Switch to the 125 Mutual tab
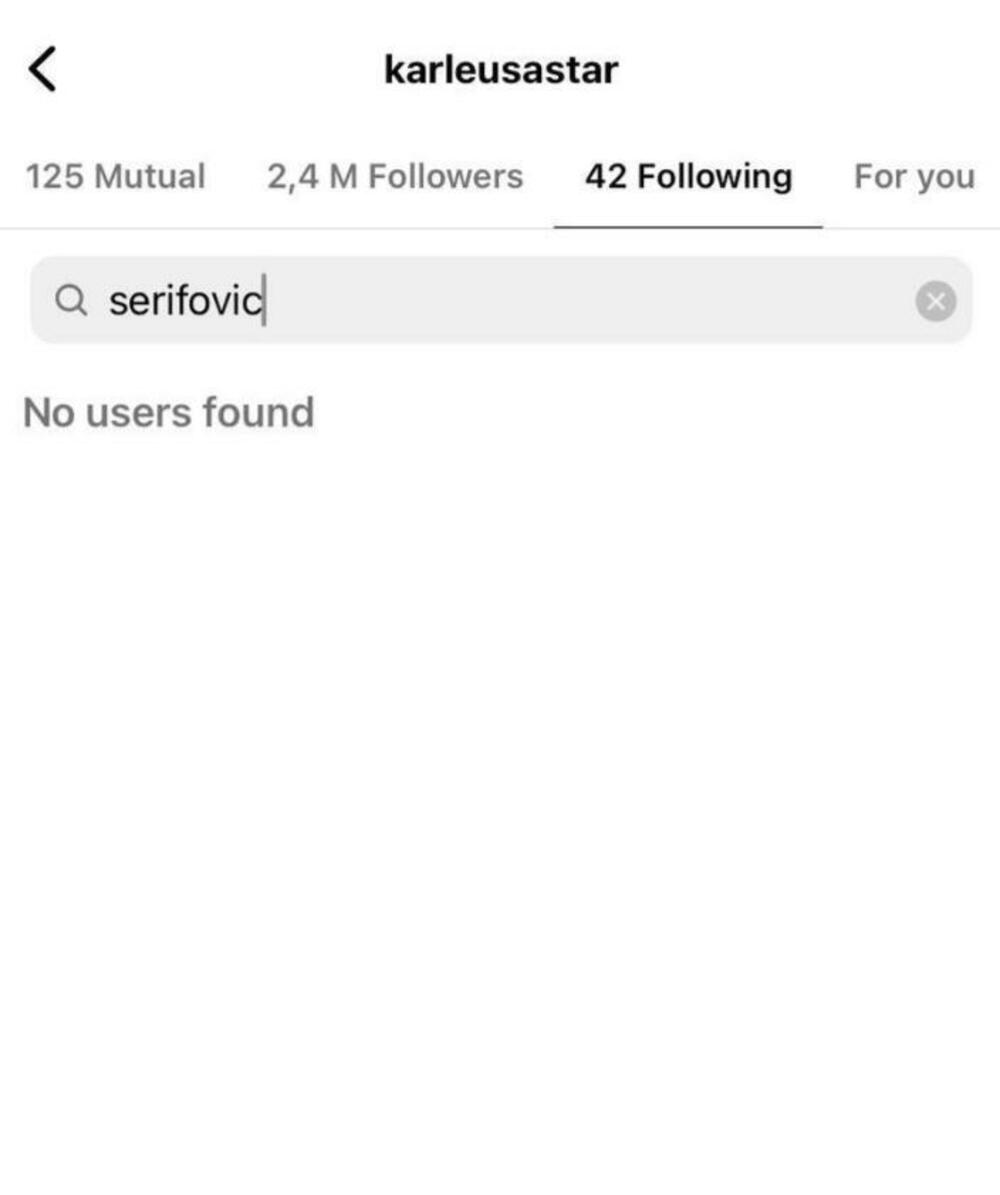The image size is (1000, 1195). point(114,177)
